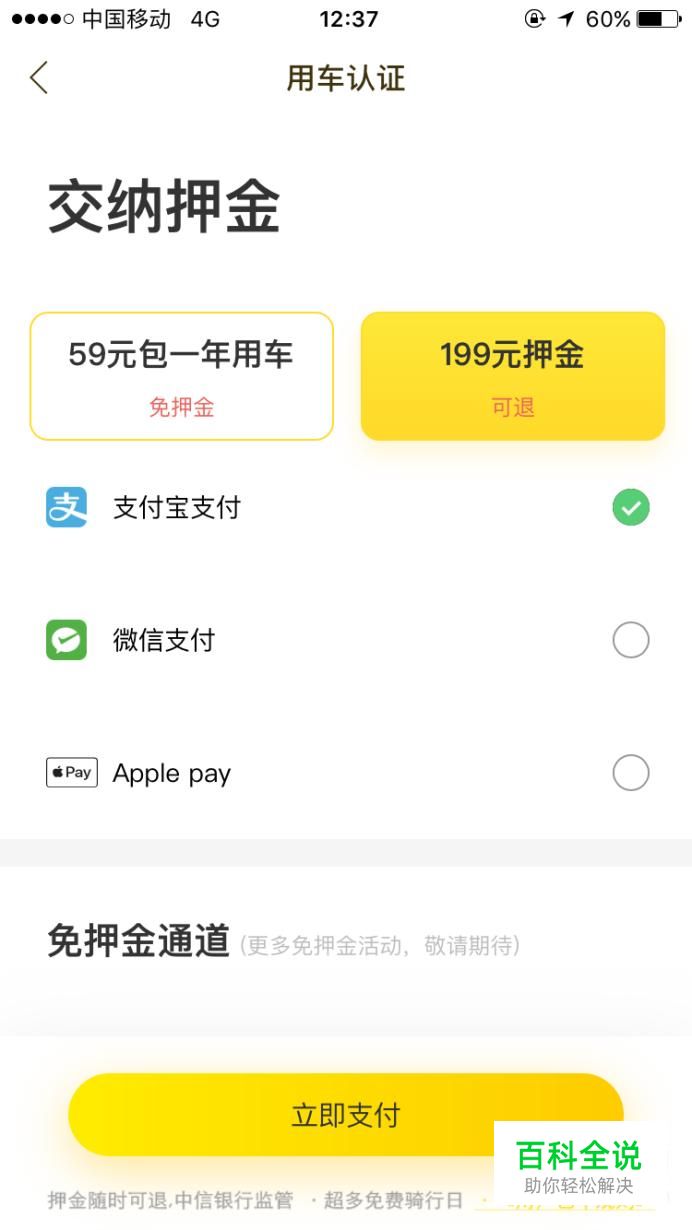The height and width of the screenshot is (1230, 692).
Task: Select 支付宝支付 as payment method
Action: pyautogui.click(x=346, y=507)
